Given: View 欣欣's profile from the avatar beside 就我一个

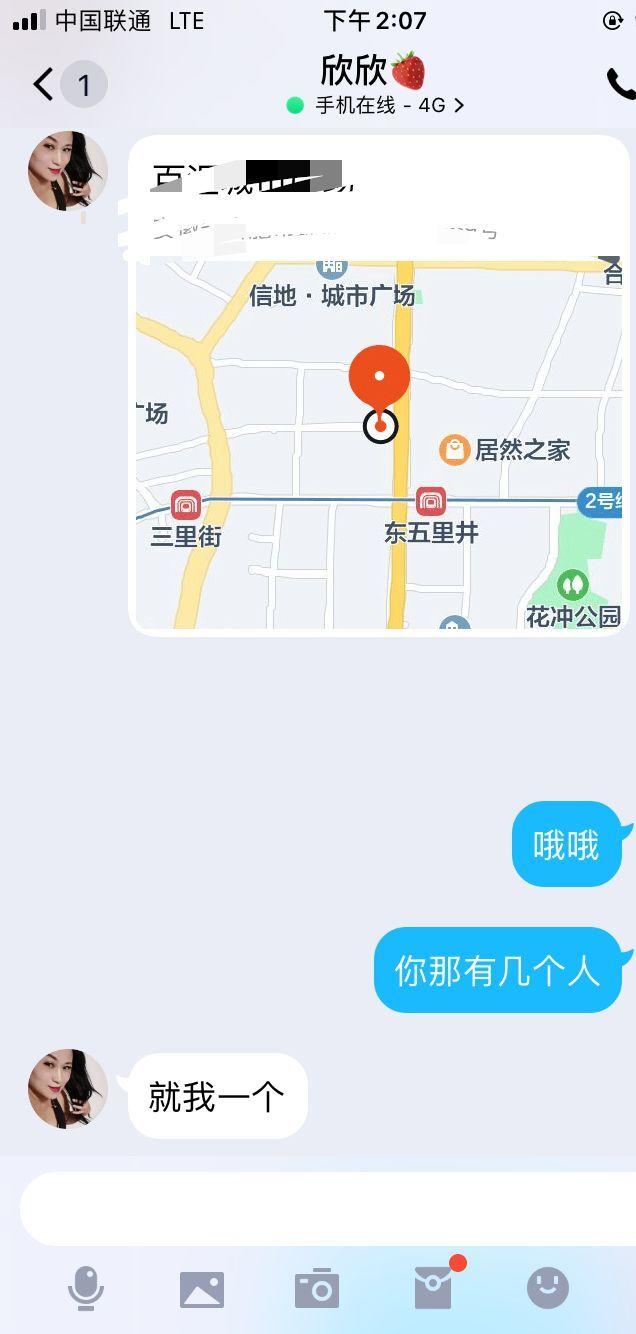Looking at the screenshot, I should [68, 1089].
